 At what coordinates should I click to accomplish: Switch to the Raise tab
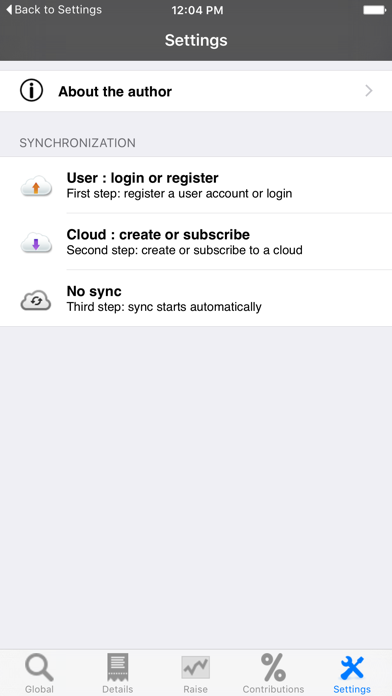click(x=196, y=673)
